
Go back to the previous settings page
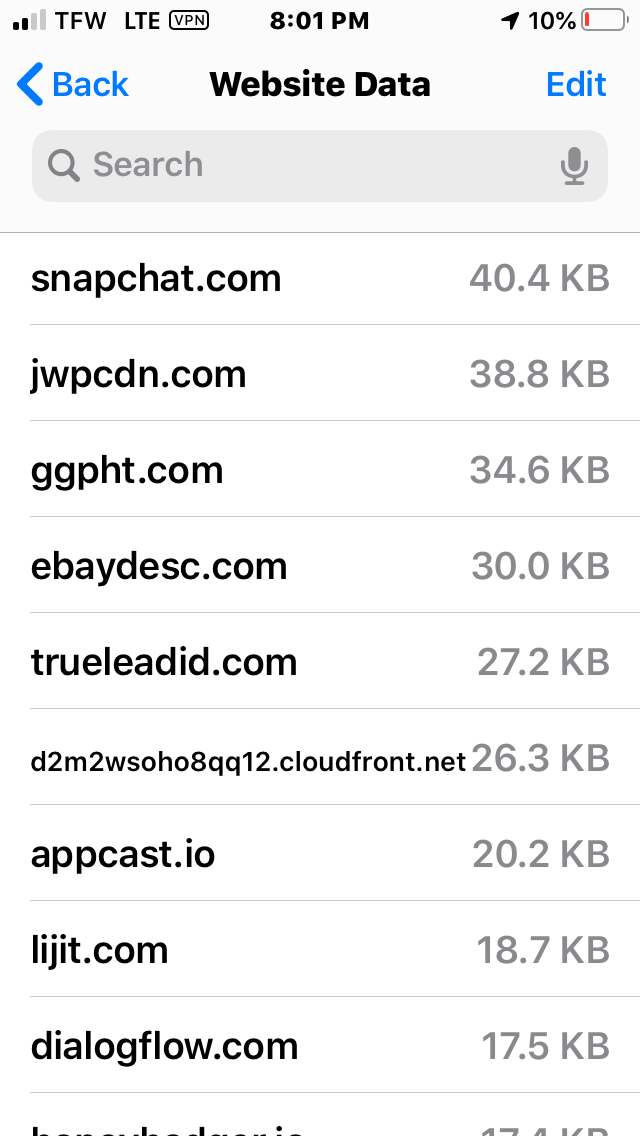73,85
